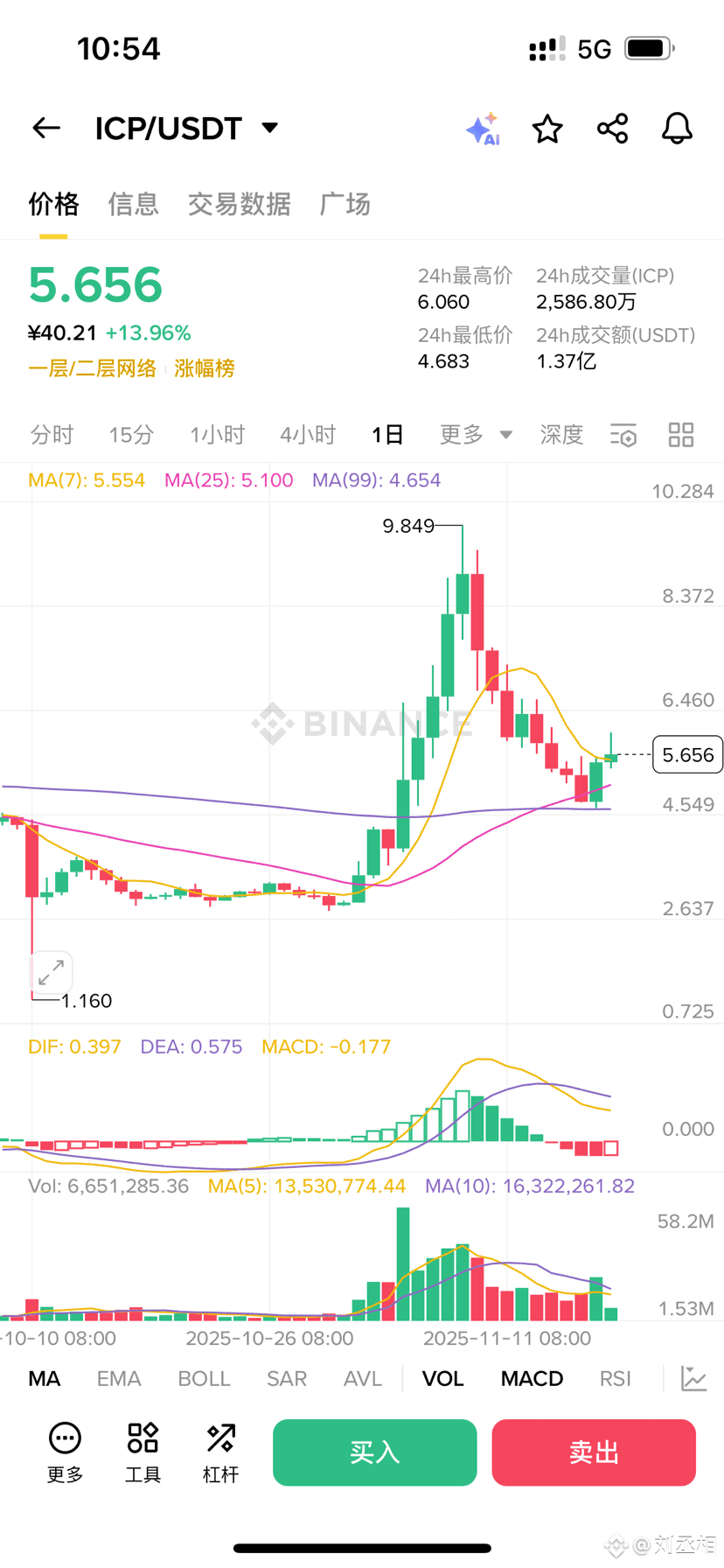Tap the red 卖出 button

coord(594,1452)
